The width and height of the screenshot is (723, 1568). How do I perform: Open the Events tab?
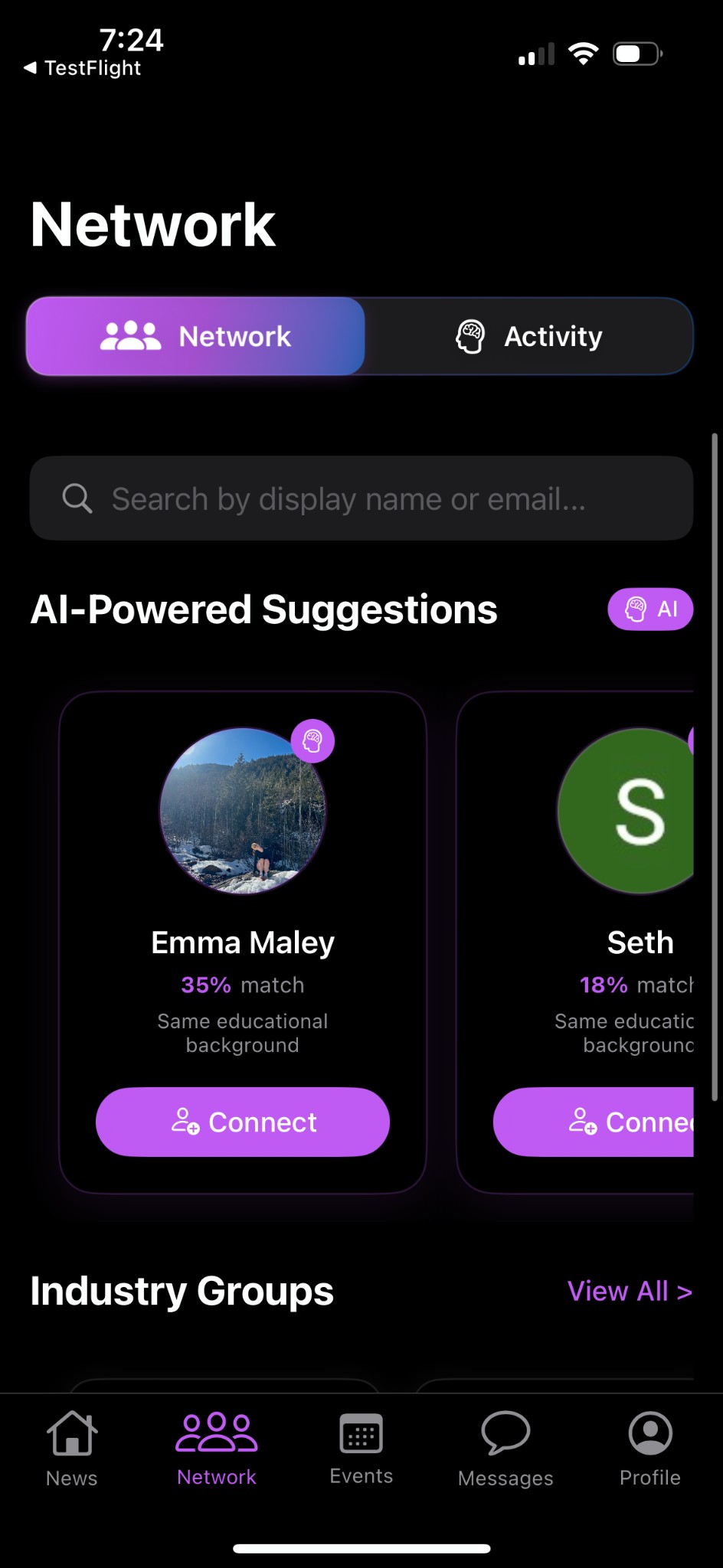click(361, 1449)
